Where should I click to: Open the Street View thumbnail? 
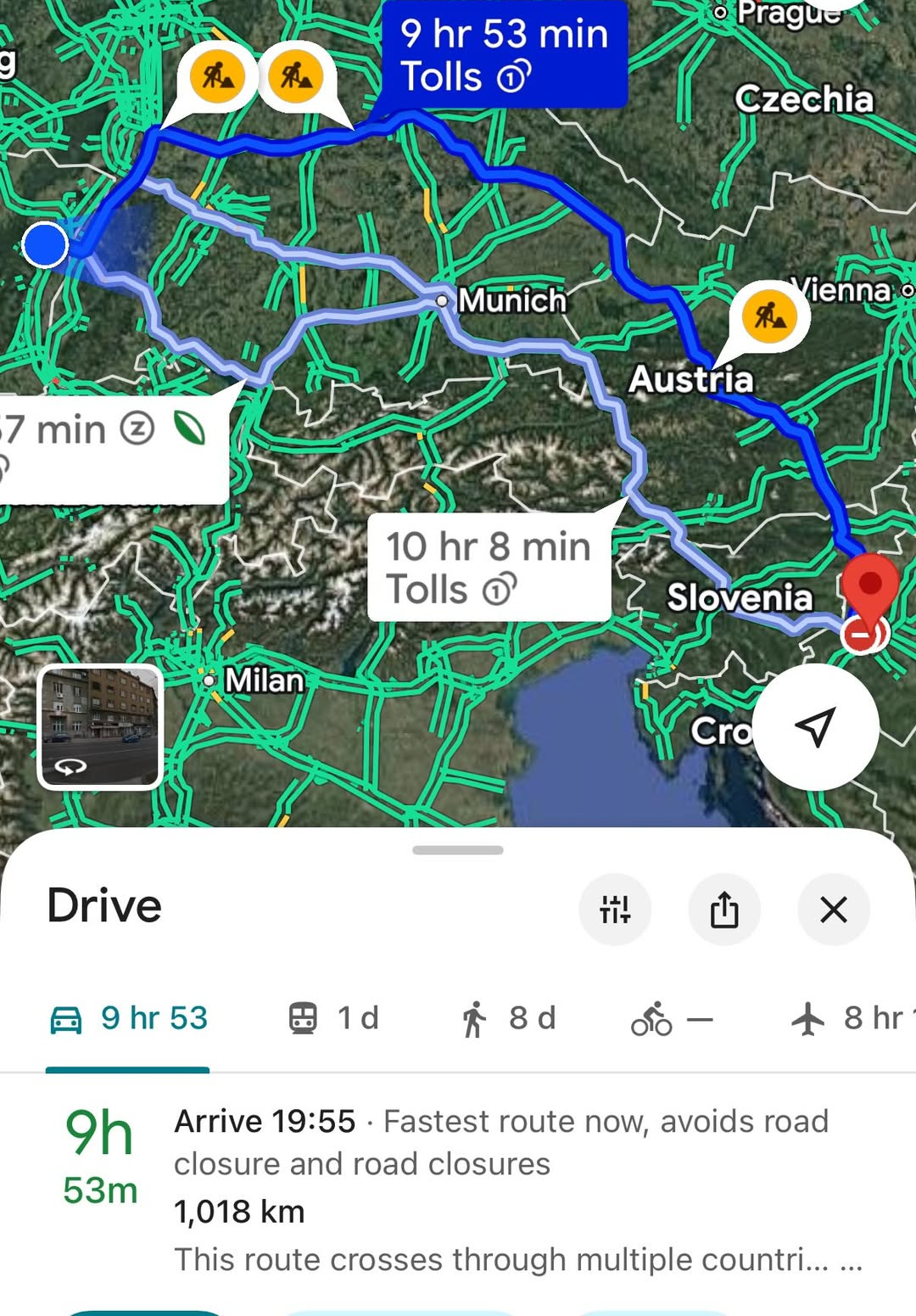[100, 727]
